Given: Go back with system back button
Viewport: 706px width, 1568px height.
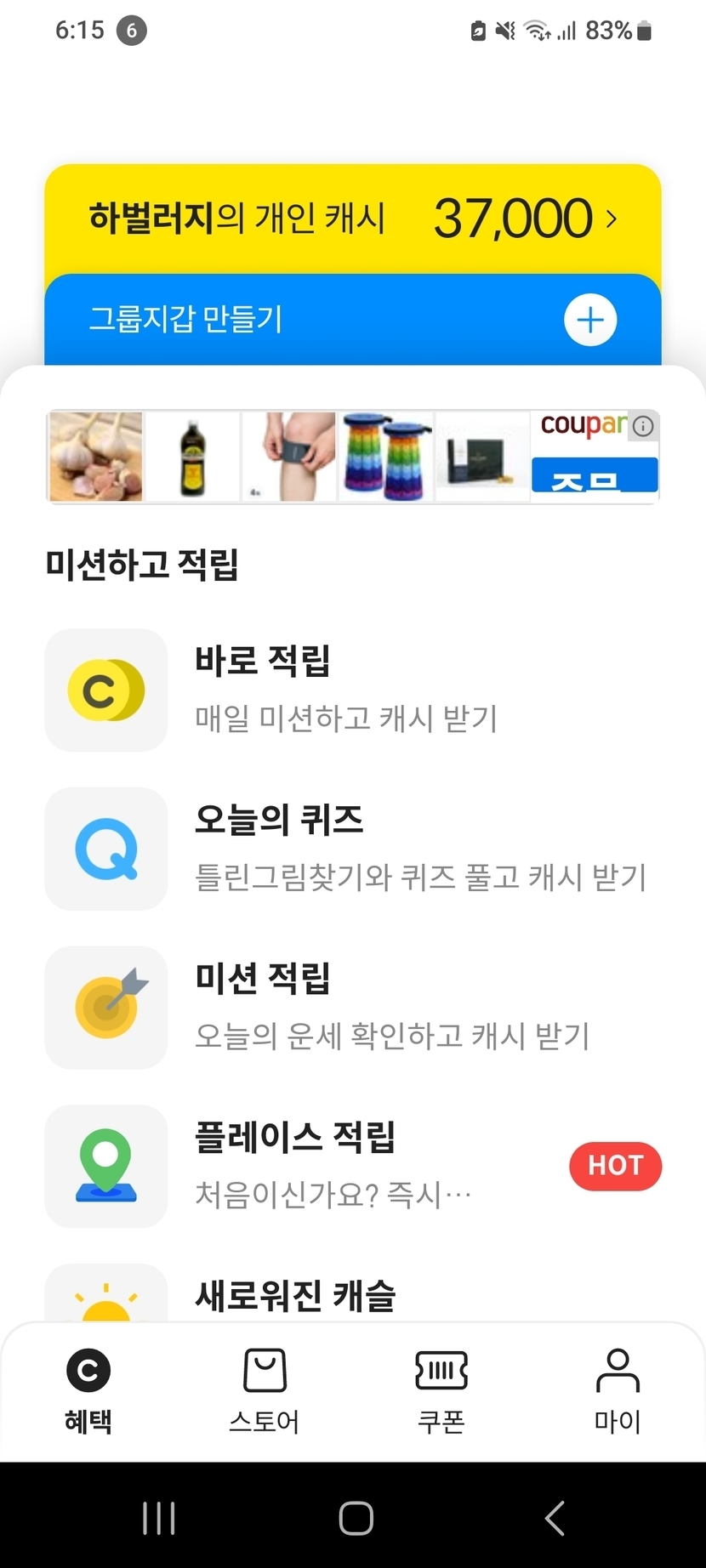Looking at the screenshot, I should pyautogui.click(x=555, y=1518).
